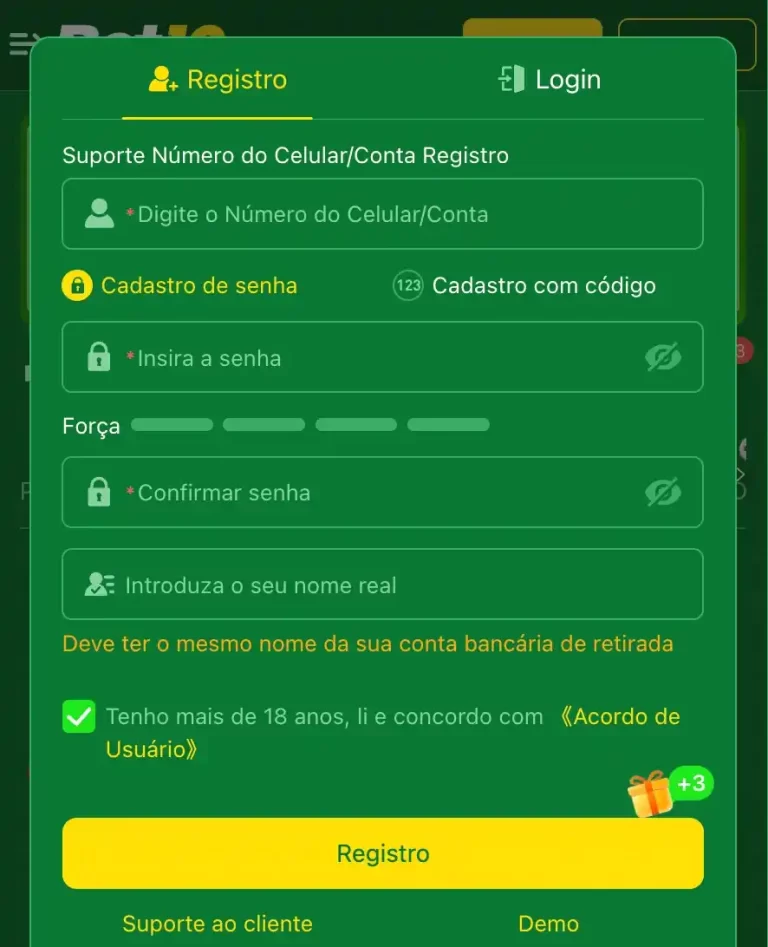The height and width of the screenshot is (947, 768).
Task: Click the person icon in phone number field
Action: (x=98, y=213)
